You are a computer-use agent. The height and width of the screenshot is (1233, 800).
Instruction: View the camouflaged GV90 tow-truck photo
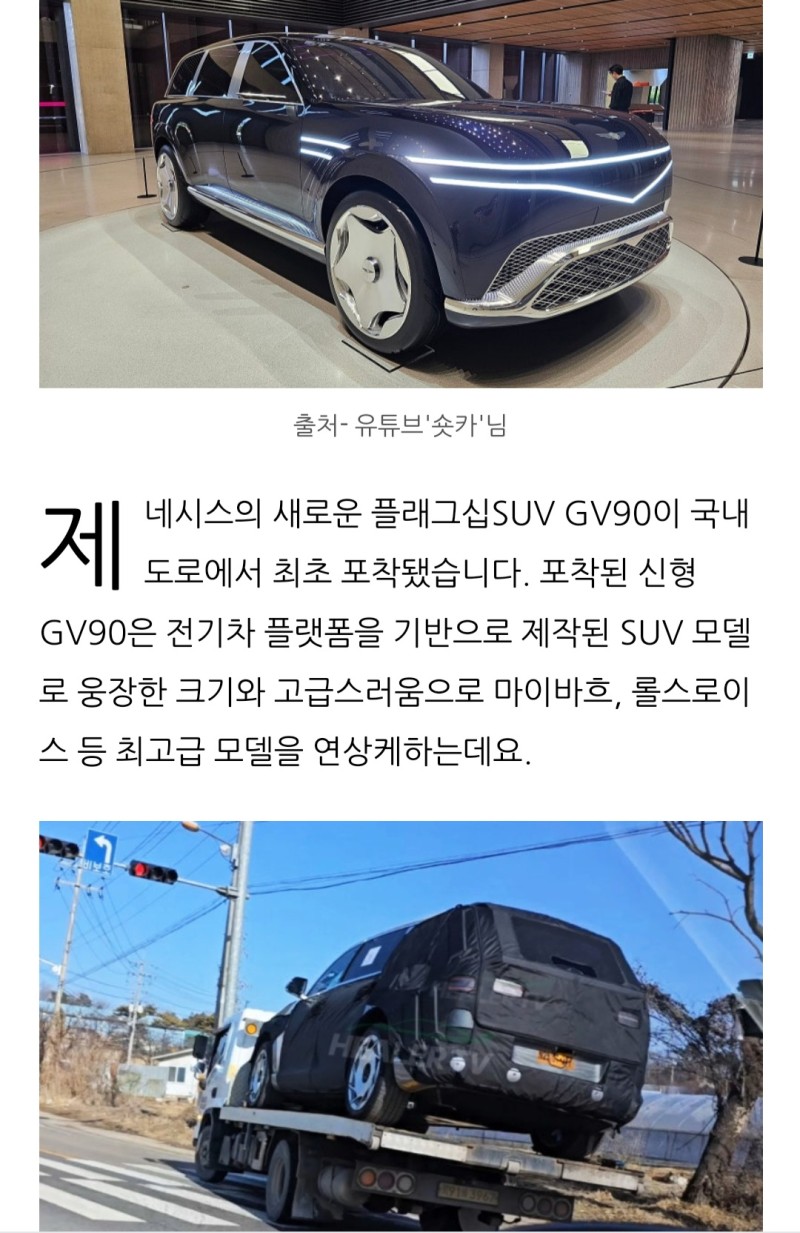tap(400, 1025)
